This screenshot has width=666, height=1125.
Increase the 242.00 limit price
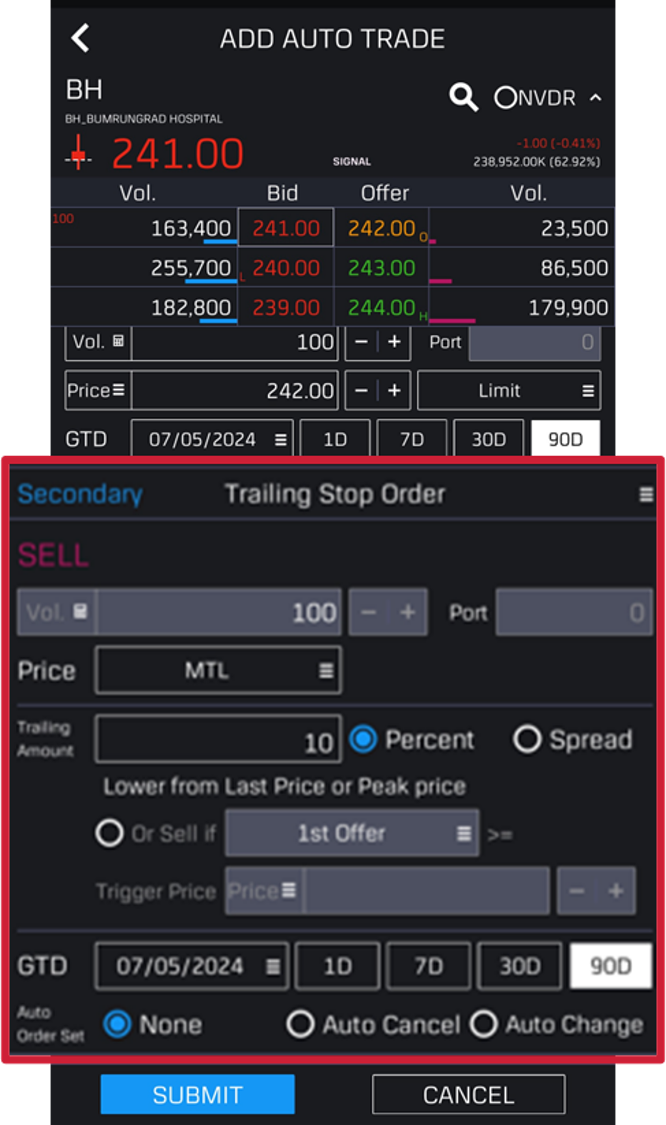point(394,390)
